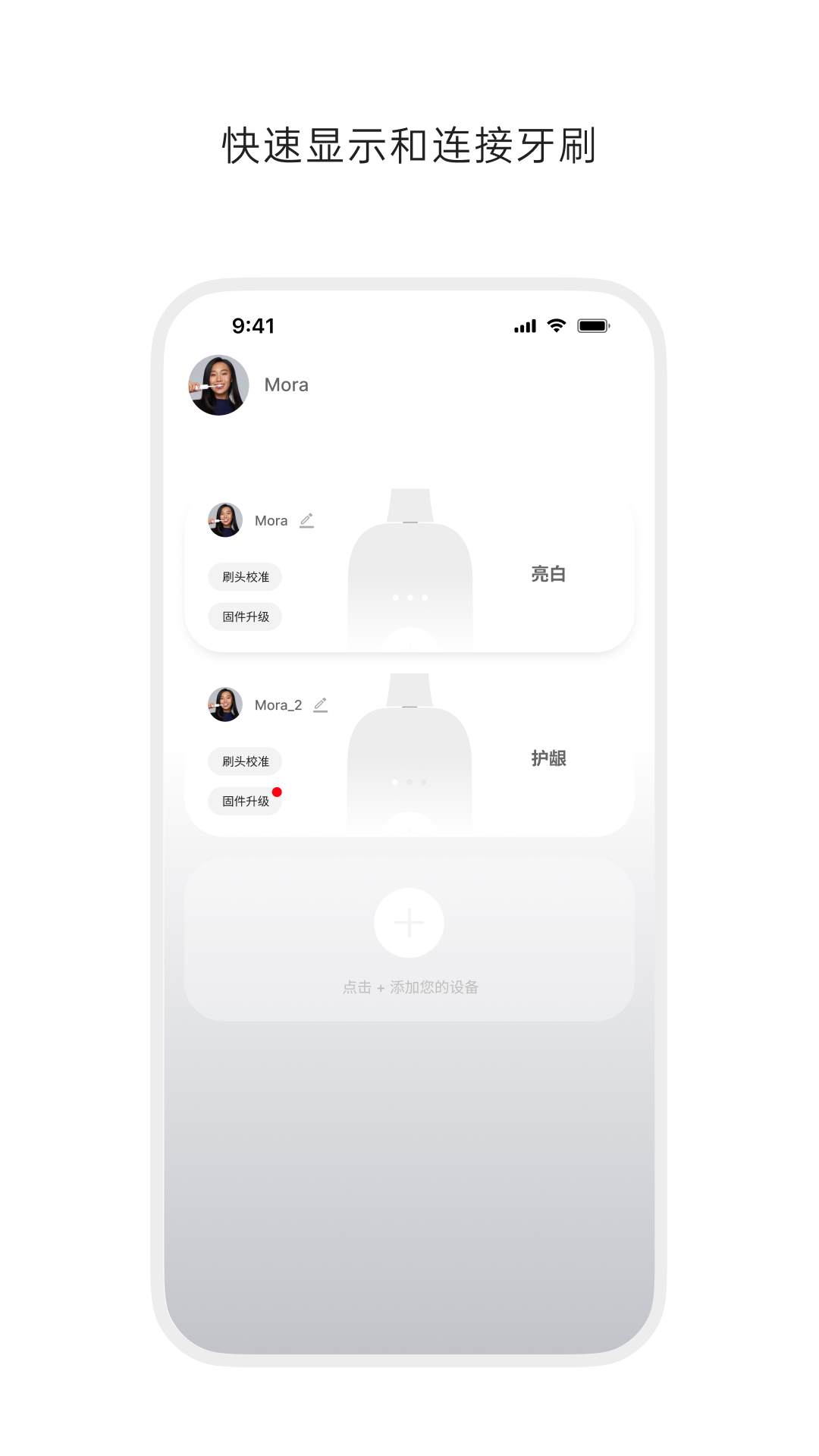This screenshot has height=1456, width=819.
Task: Select 固件升级 on the Mora_2 card
Action: coord(244,801)
